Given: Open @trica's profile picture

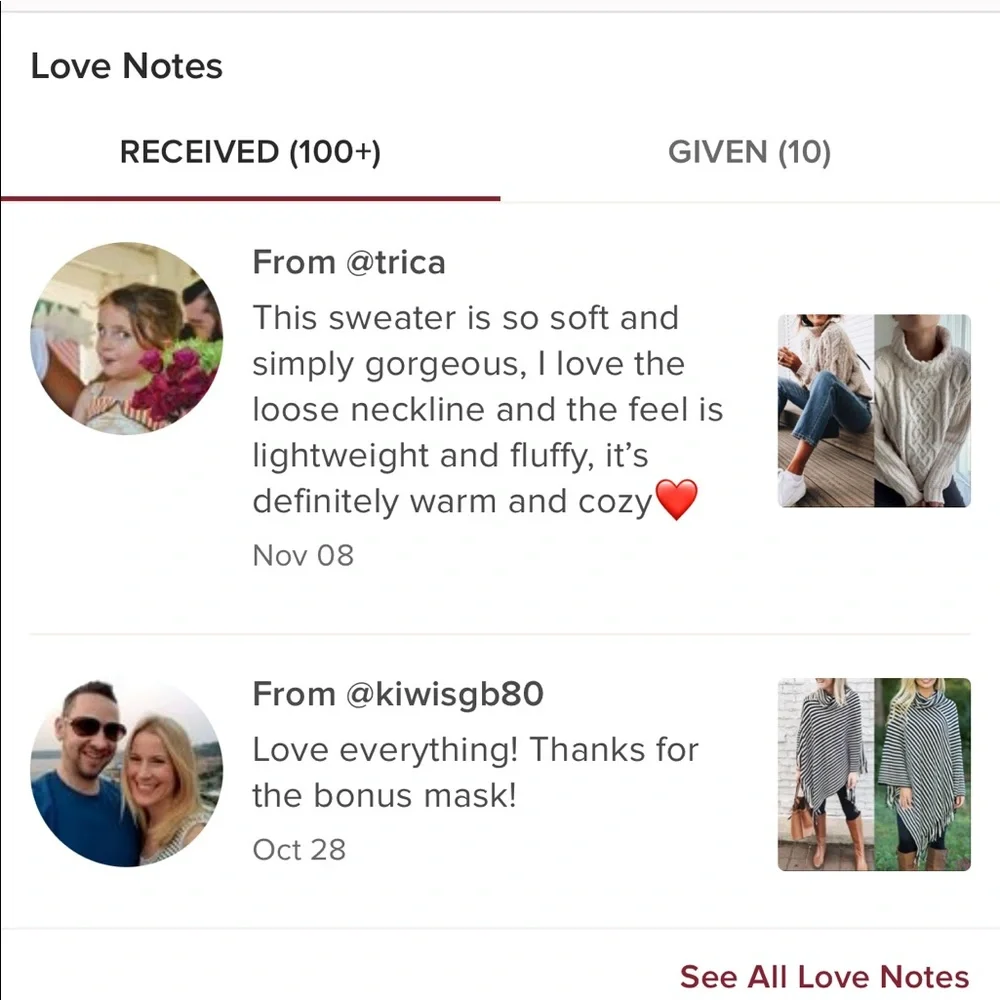Looking at the screenshot, I should [127, 338].
